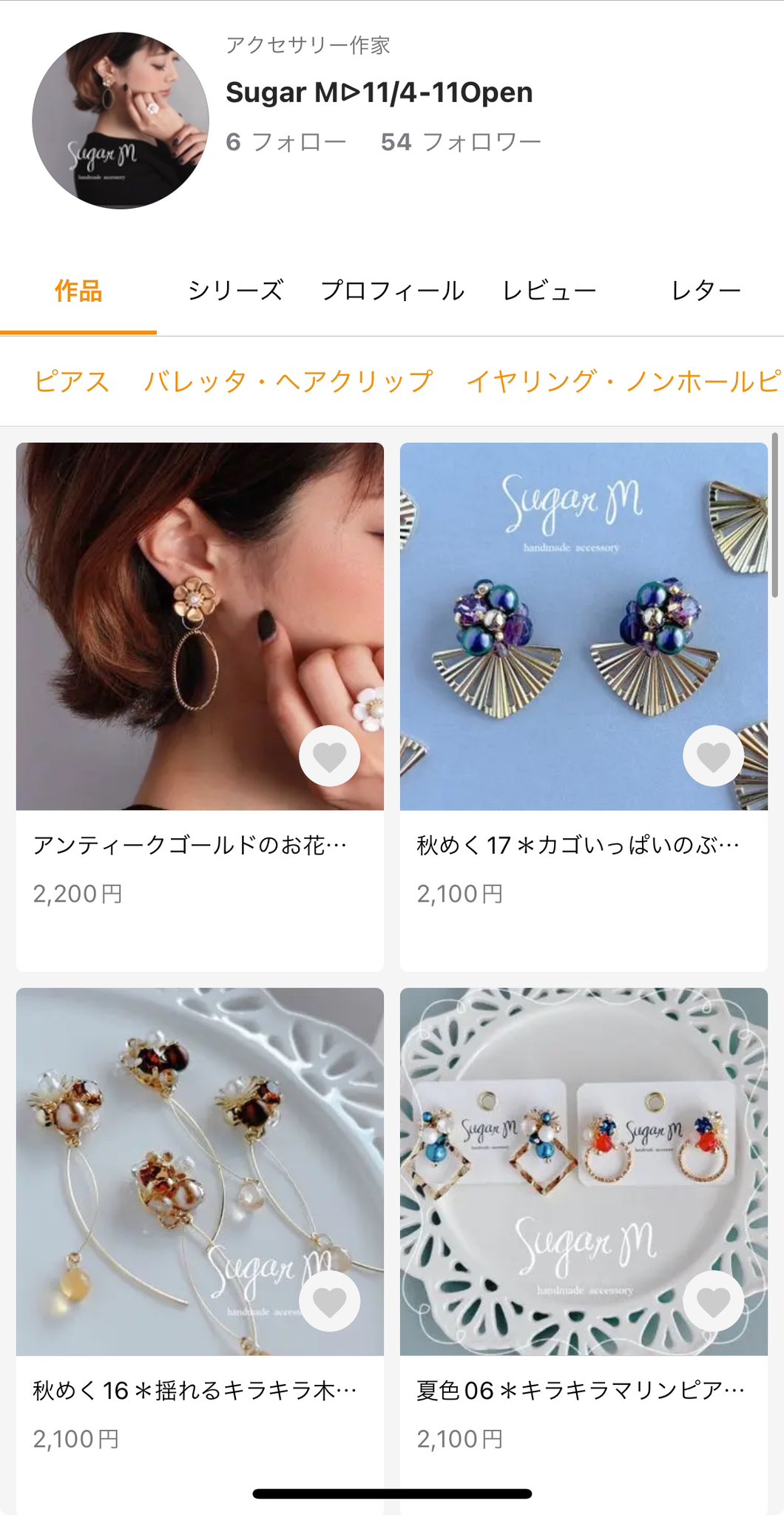Open the アンティークゴールドのお花 product card
The width and height of the screenshot is (784, 1515).
pos(200,706)
